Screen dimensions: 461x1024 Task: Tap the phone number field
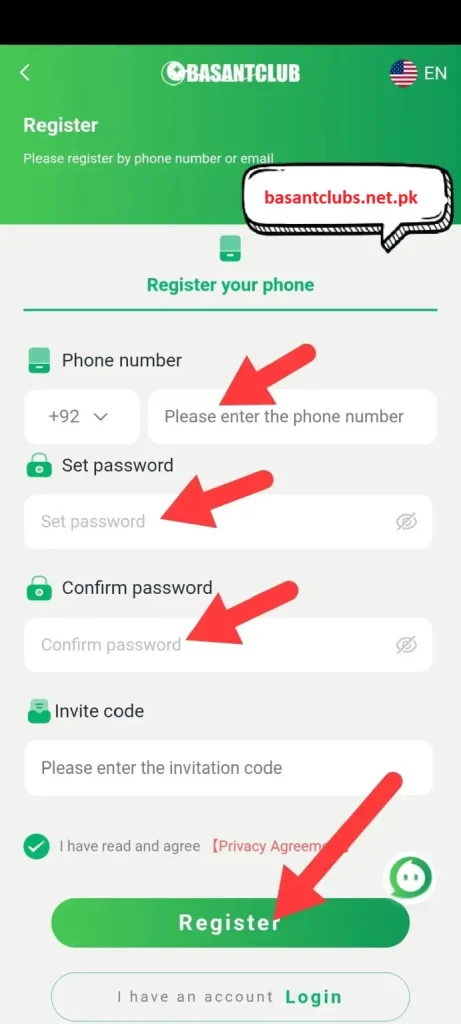tap(292, 417)
